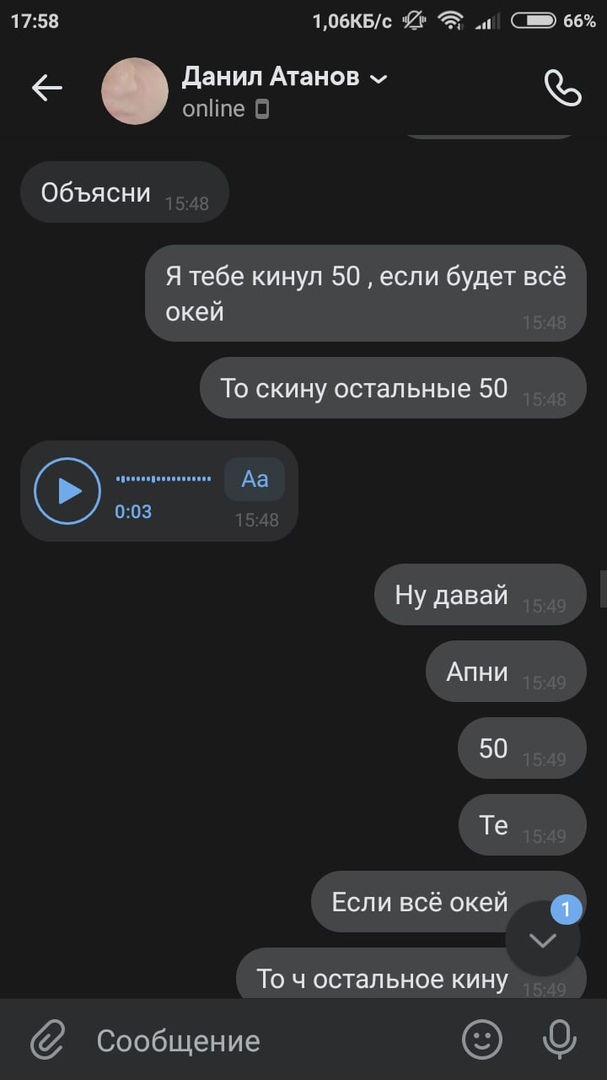This screenshot has height=1080, width=607.
Task: Open the attachment paperclip
Action: pyautogui.click(x=46, y=1040)
